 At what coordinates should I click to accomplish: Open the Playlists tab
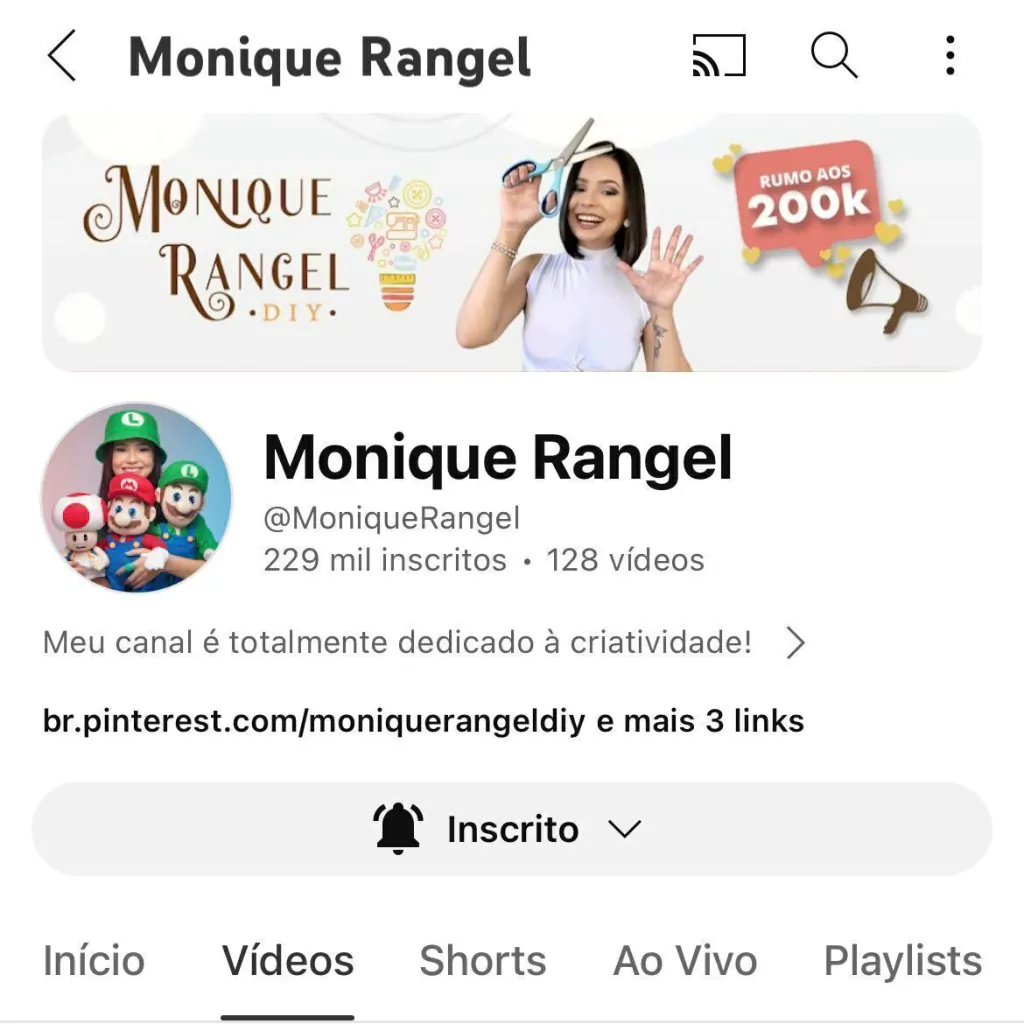(x=902, y=961)
